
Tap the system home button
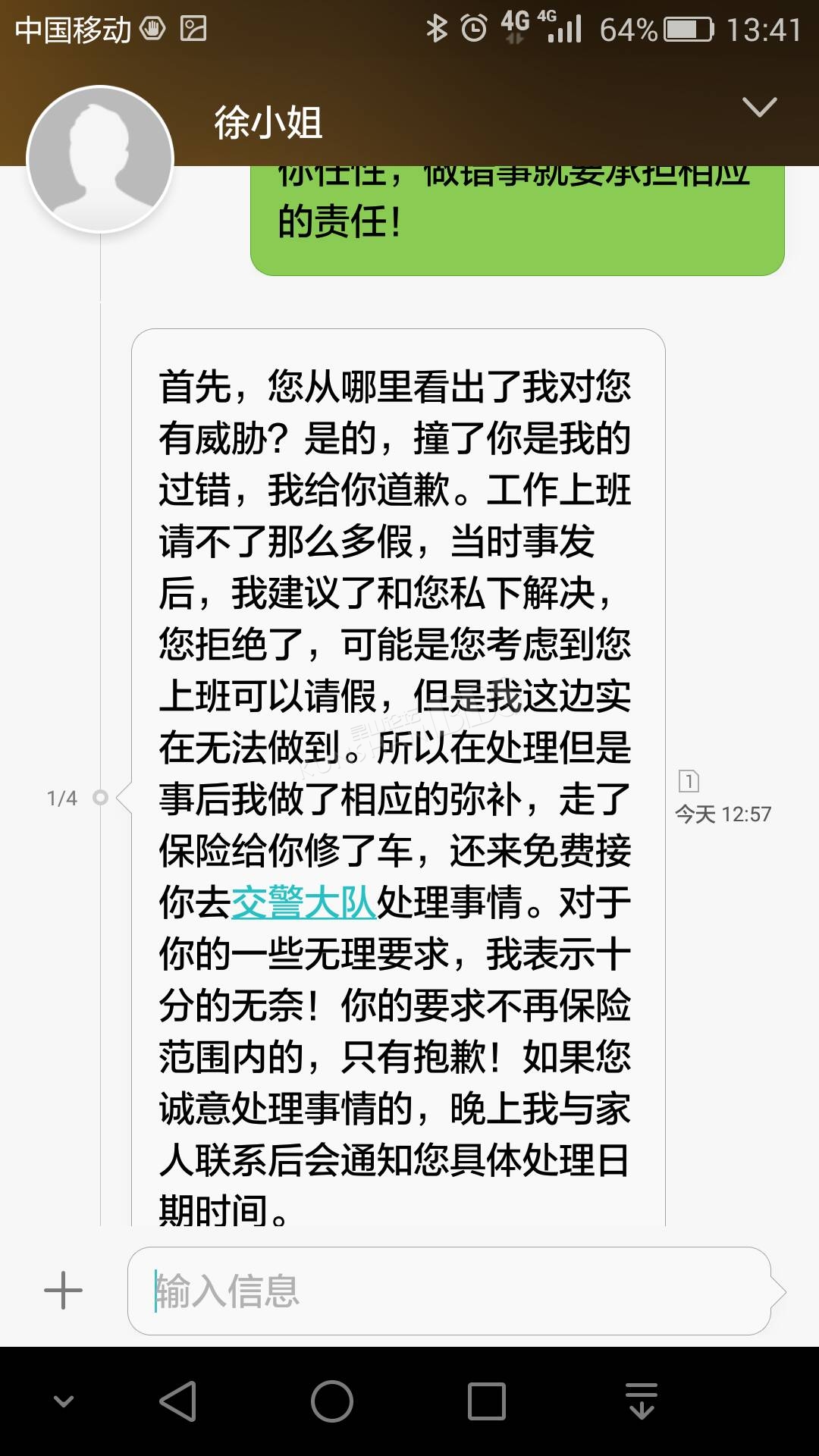pos(332,1401)
